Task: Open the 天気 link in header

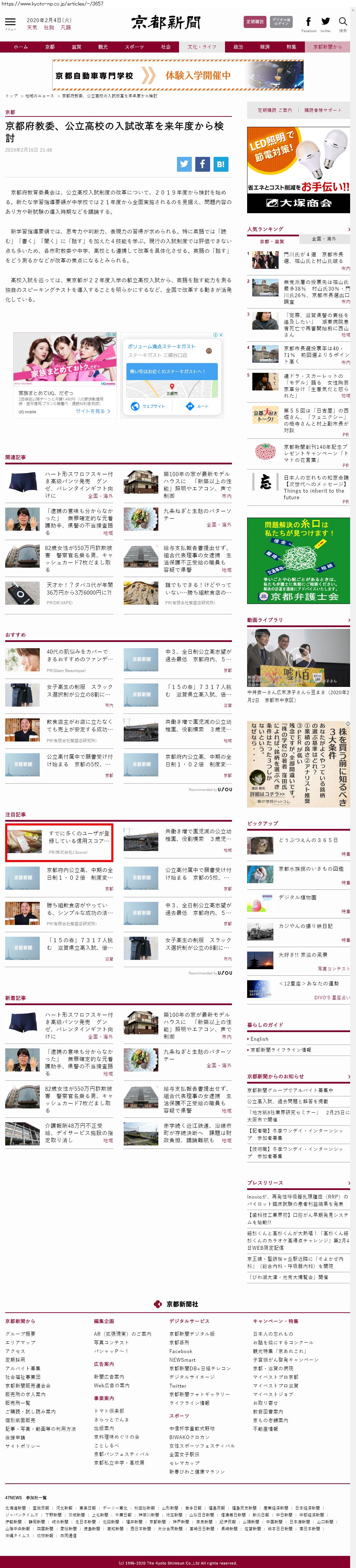Action: pos(32,28)
